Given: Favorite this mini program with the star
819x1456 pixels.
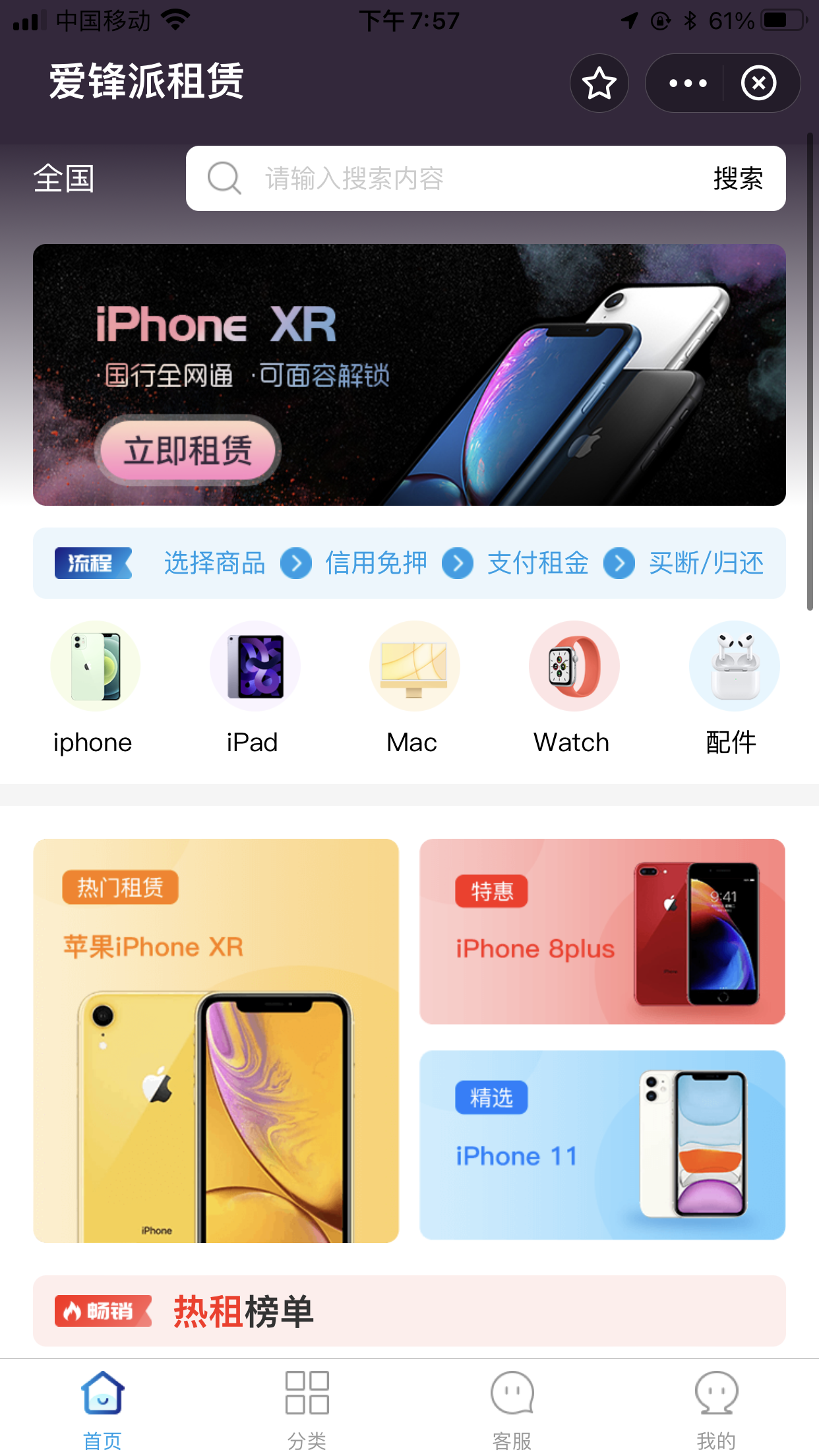Looking at the screenshot, I should coord(599,83).
